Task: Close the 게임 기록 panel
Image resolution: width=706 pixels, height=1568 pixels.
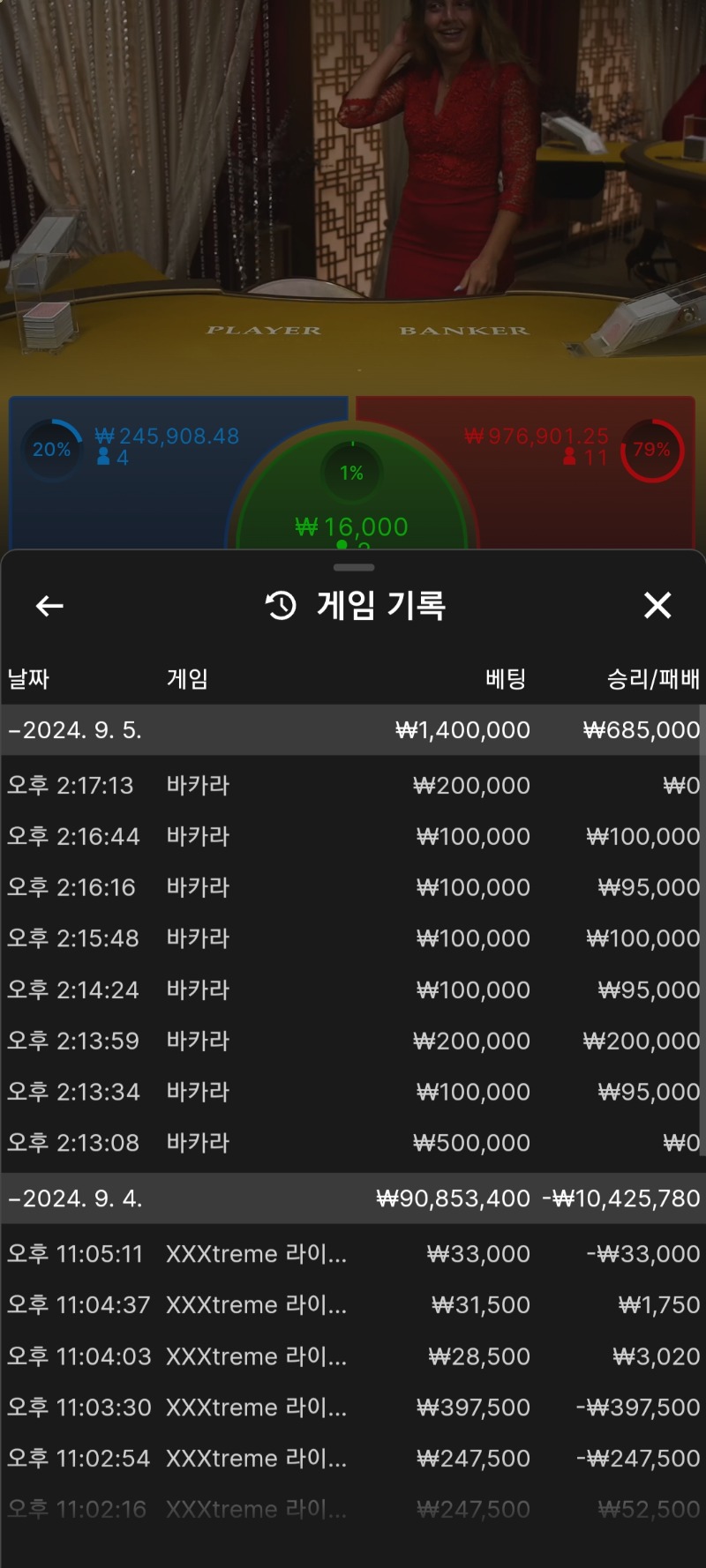Action: [657, 606]
